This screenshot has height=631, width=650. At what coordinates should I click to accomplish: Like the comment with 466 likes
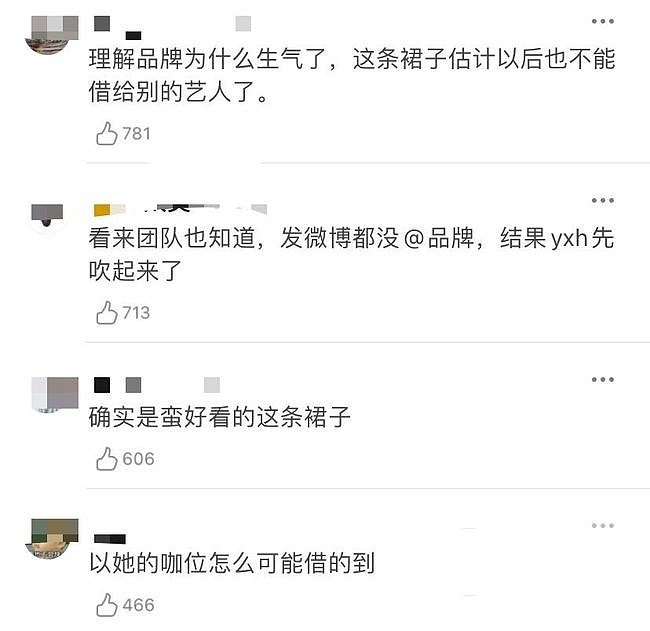107,605
